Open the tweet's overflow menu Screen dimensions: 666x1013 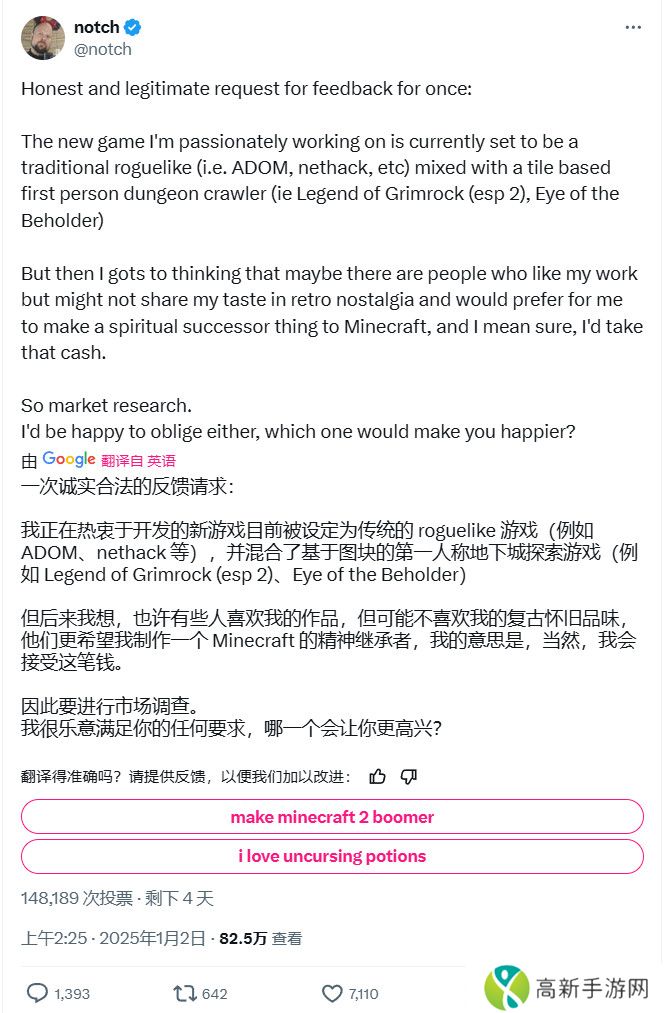tap(632, 28)
